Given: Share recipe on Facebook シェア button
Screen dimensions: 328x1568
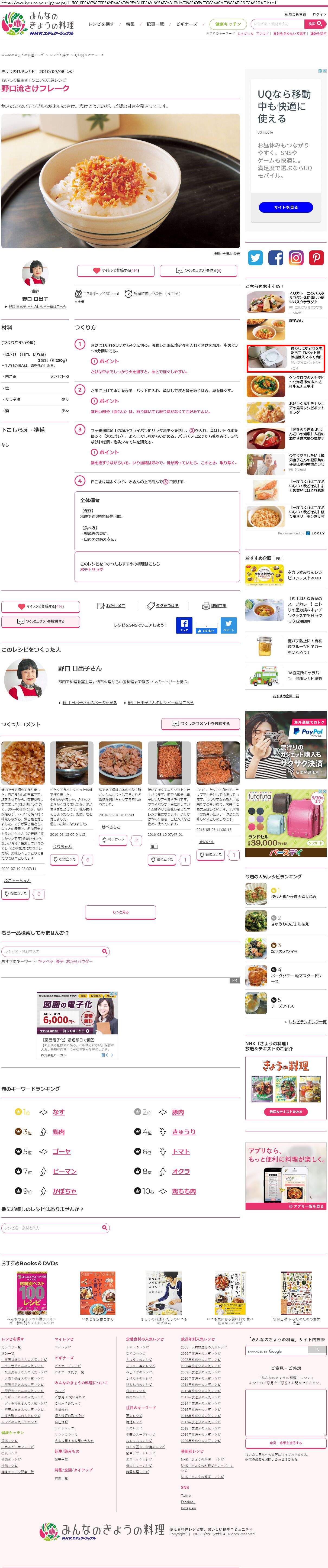Looking at the screenshot, I should [x=184, y=625].
